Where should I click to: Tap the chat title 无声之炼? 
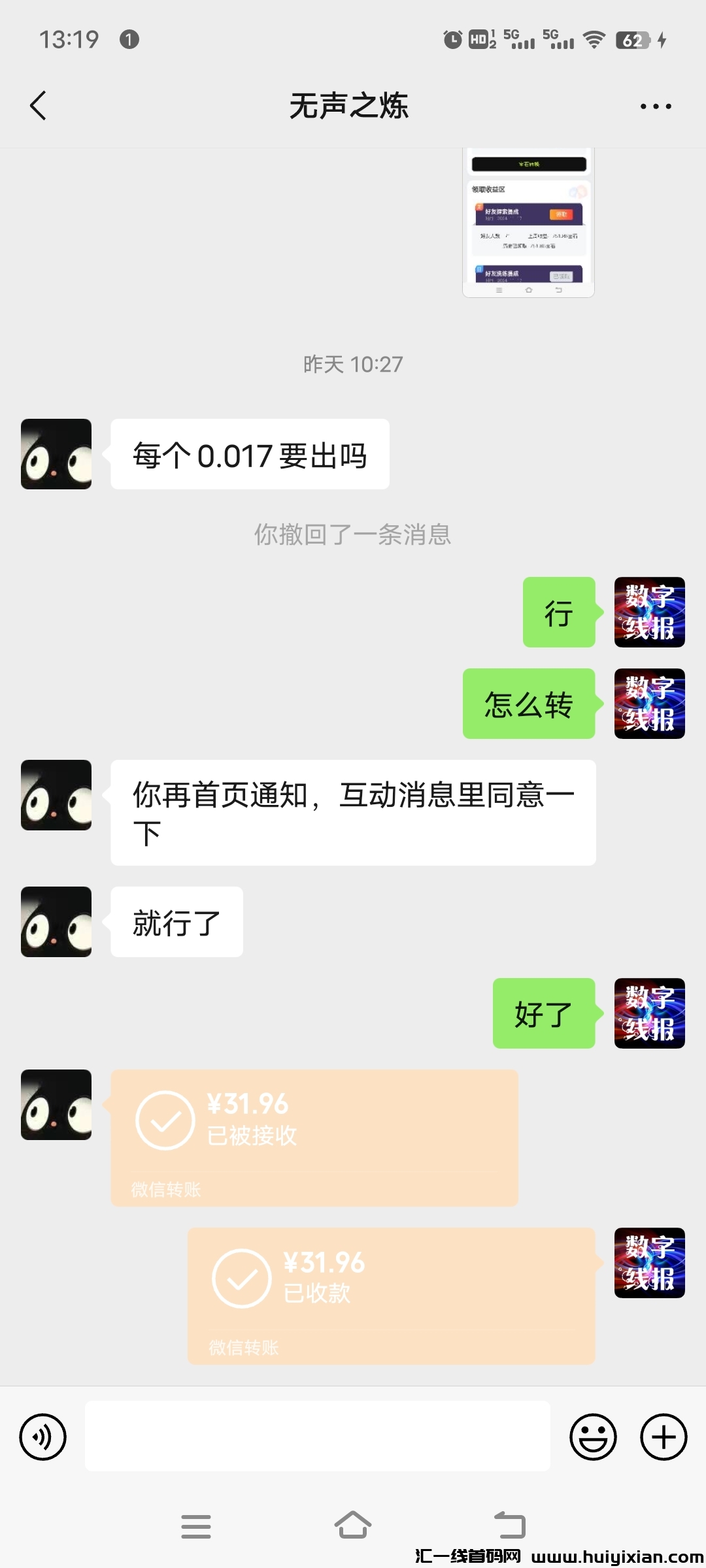350,105
